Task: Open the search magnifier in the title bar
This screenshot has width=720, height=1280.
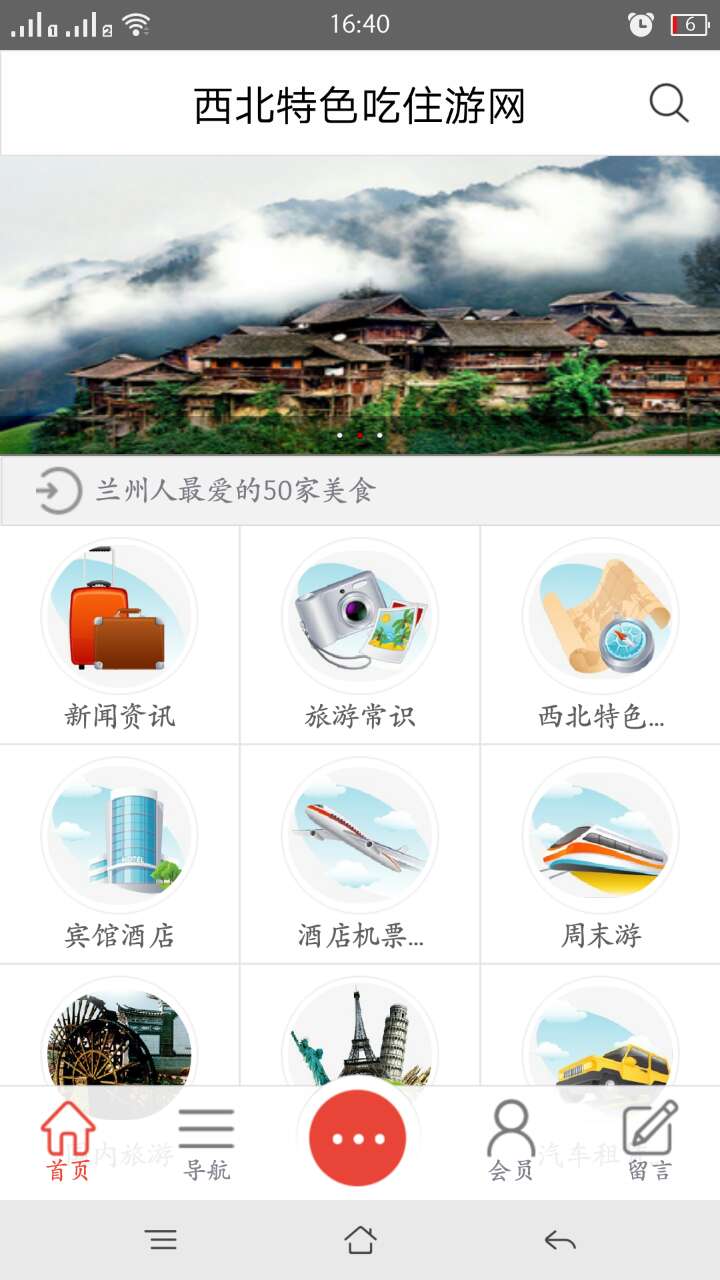Action: (667, 102)
